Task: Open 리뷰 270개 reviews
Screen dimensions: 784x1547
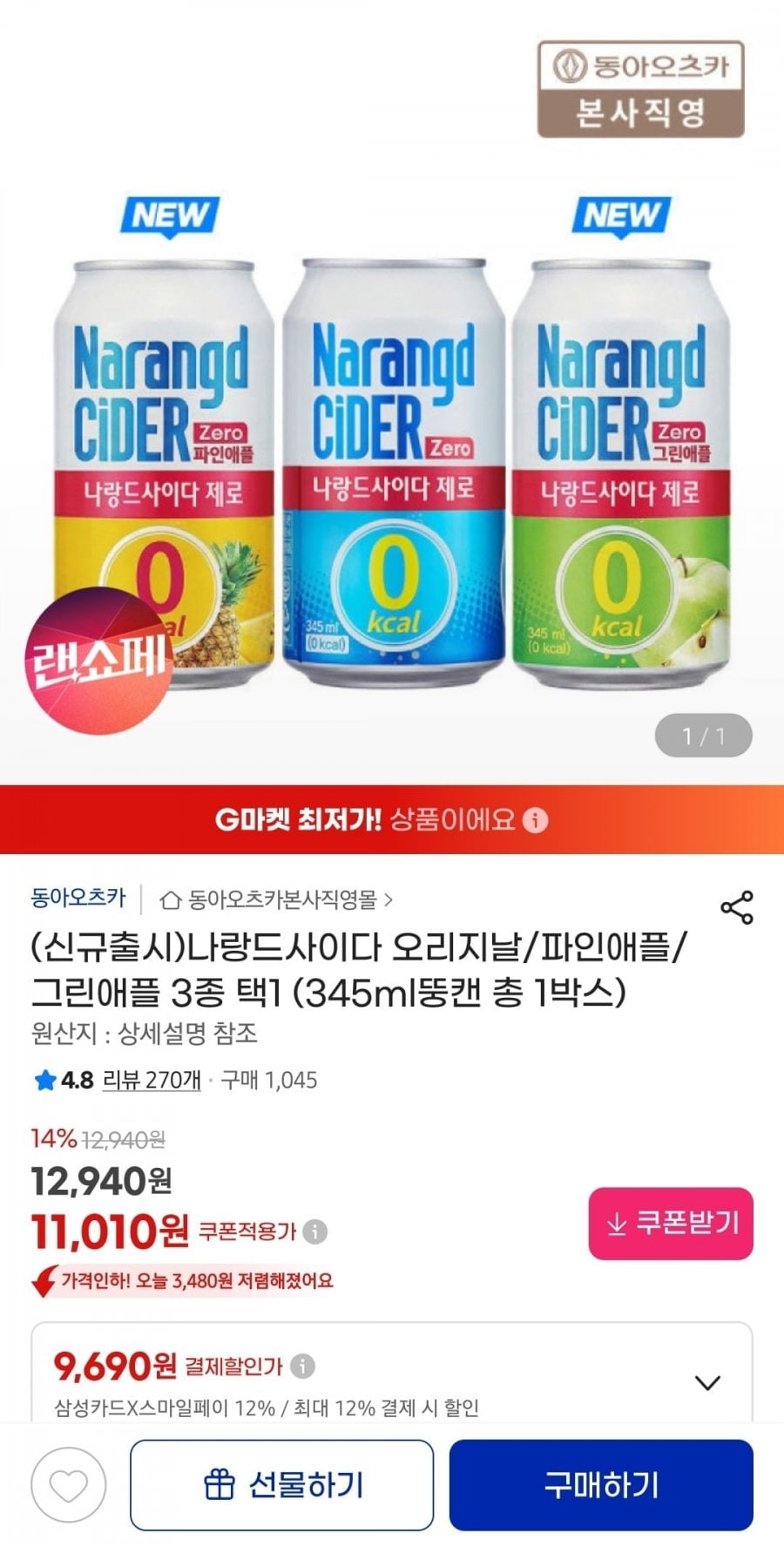Action: (x=152, y=1080)
